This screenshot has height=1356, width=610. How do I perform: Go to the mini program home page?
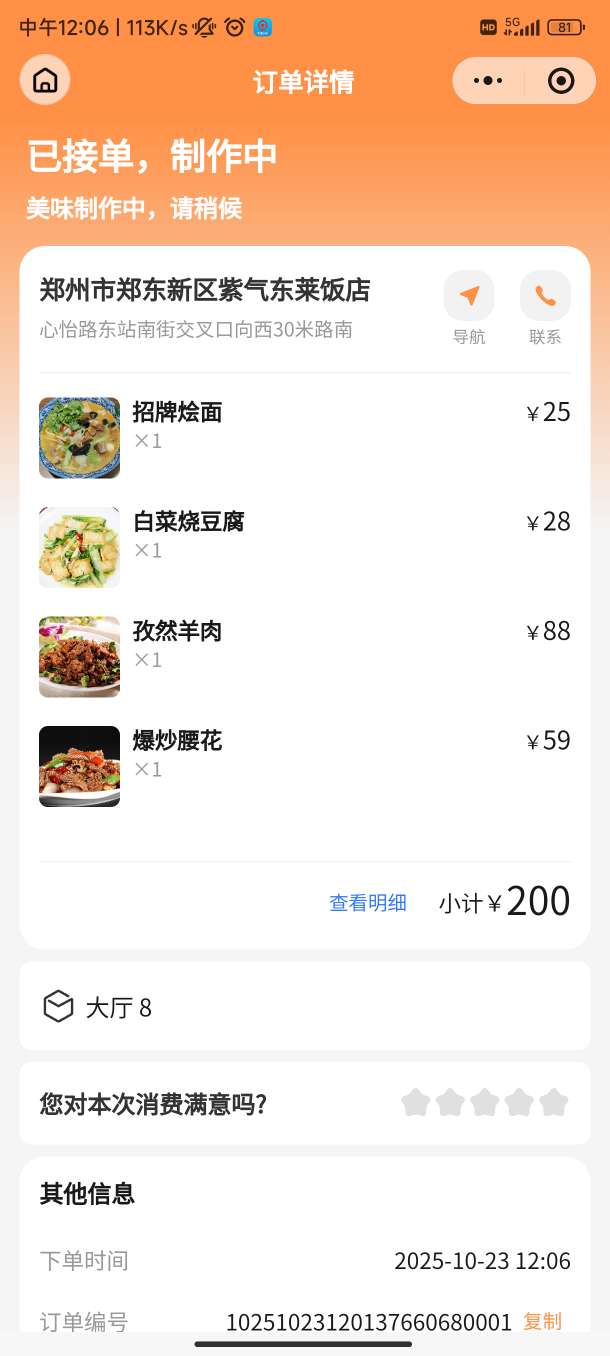click(x=45, y=81)
